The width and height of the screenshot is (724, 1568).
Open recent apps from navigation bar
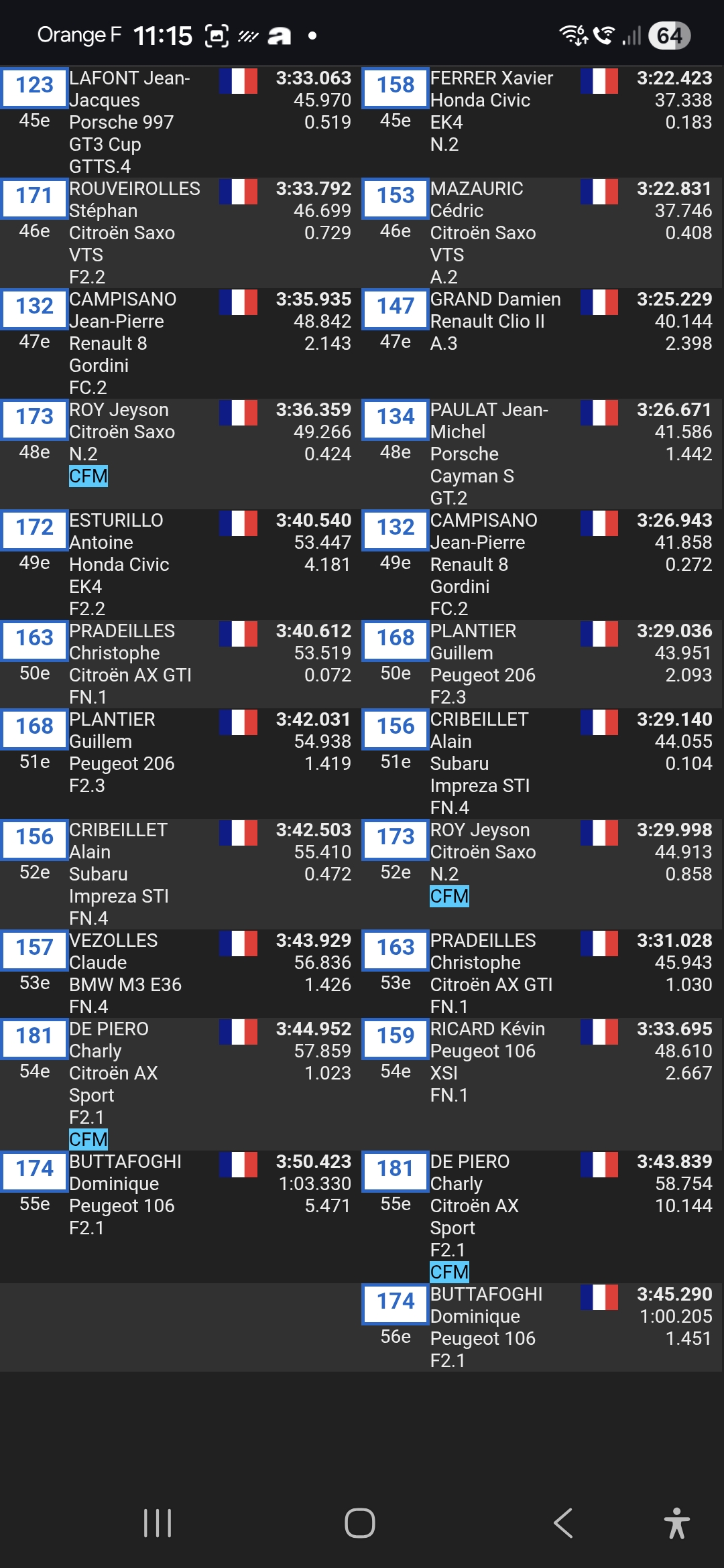point(158,1523)
